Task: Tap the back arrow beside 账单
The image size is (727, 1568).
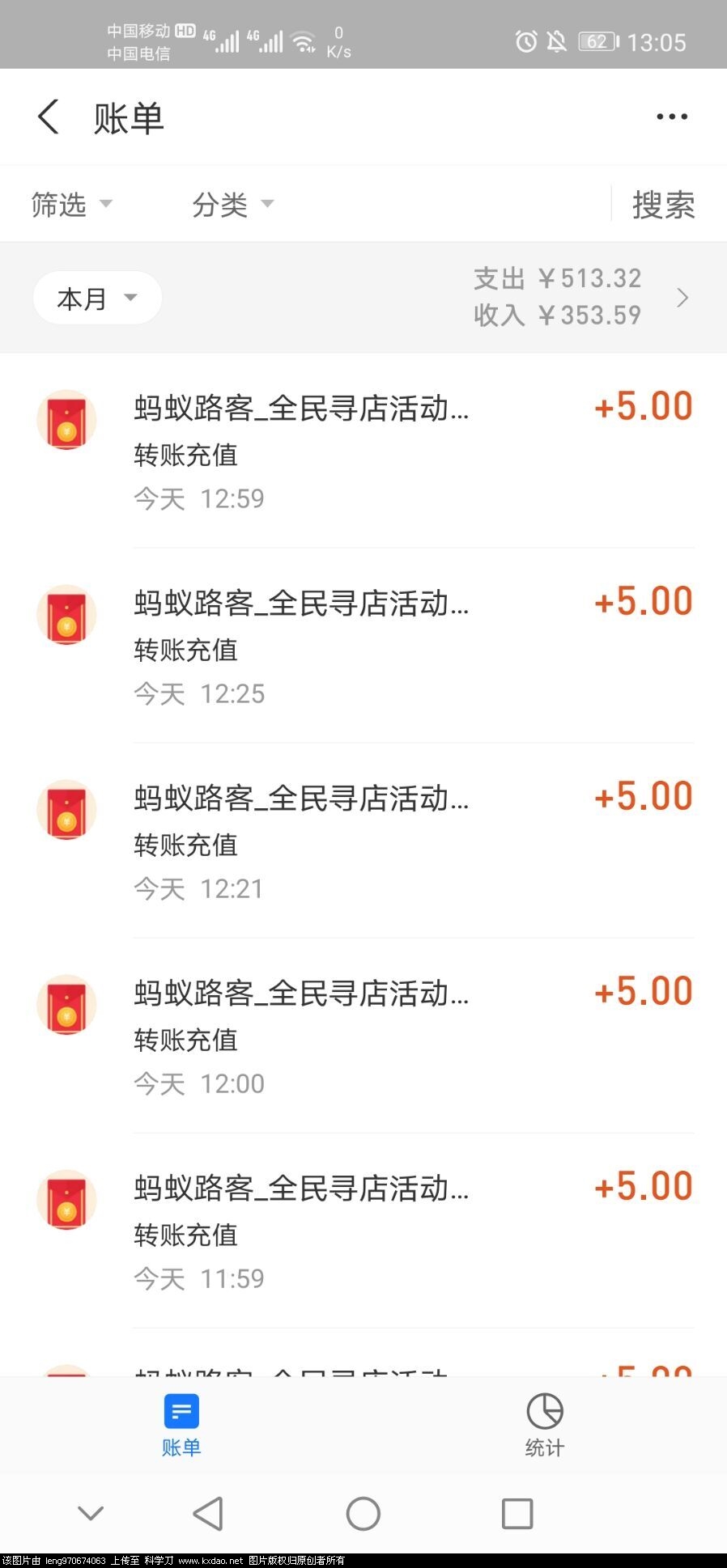Action: tap(49, 117)
